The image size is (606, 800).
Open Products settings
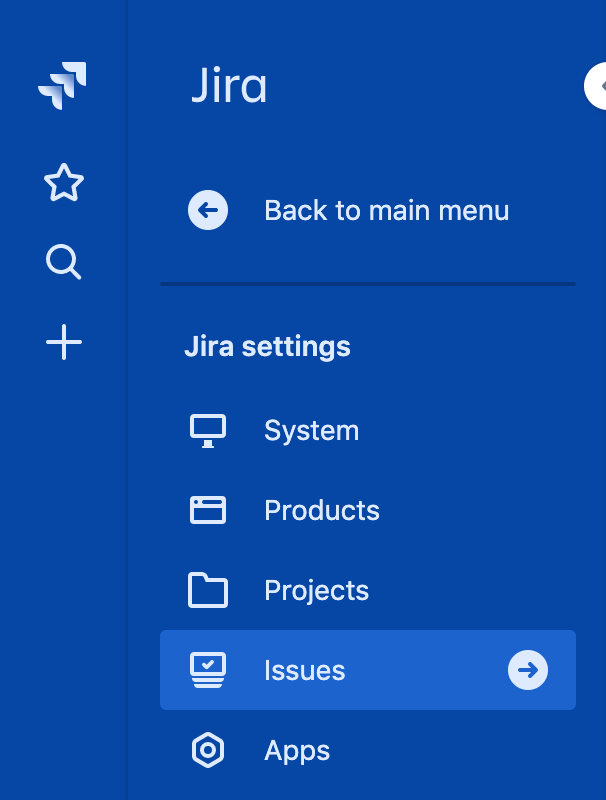pyautogui.click(x=321, y=510)
